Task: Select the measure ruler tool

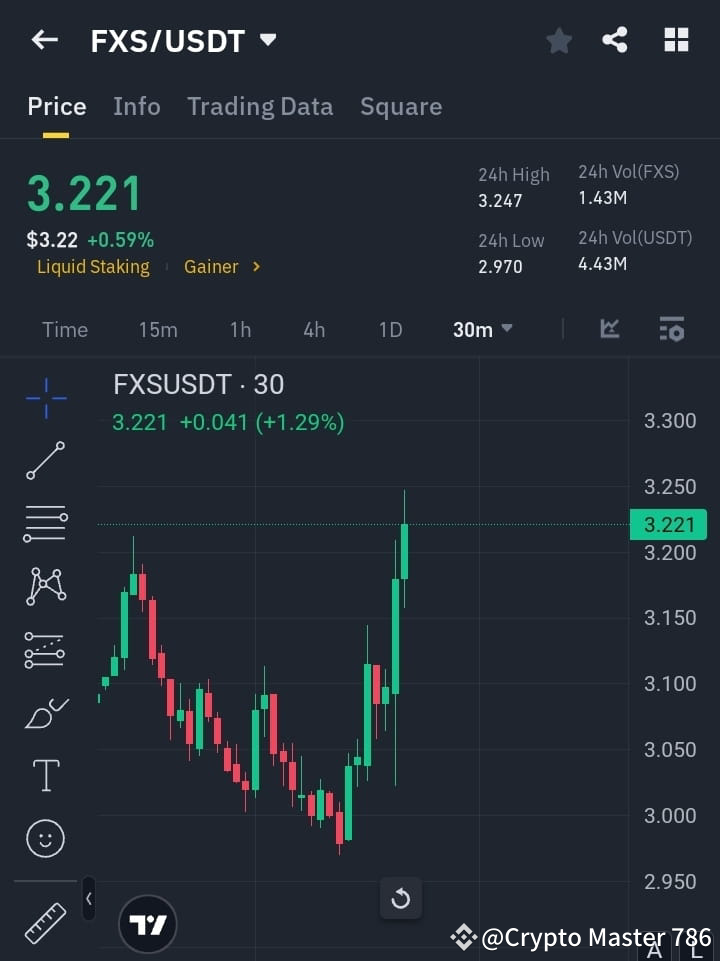Action: [45, 922]
